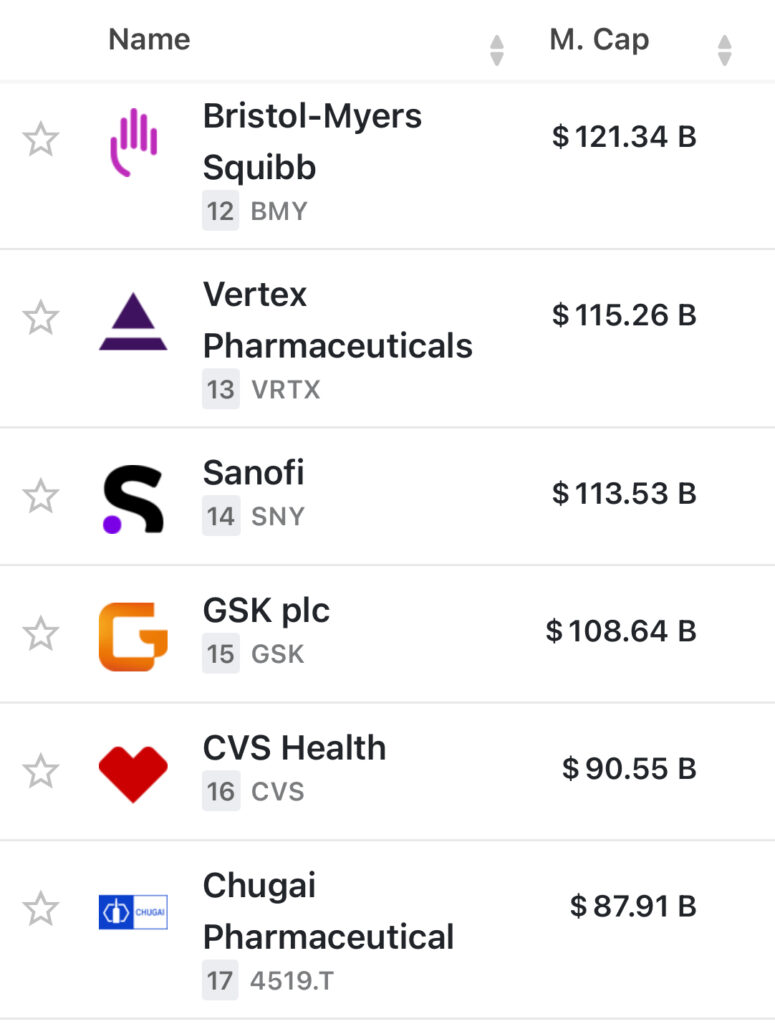The height and width of the screenshot is (1024, 775).
Task: View Vertex Pharmaceuticals details
Action: [x=337, y=320]
